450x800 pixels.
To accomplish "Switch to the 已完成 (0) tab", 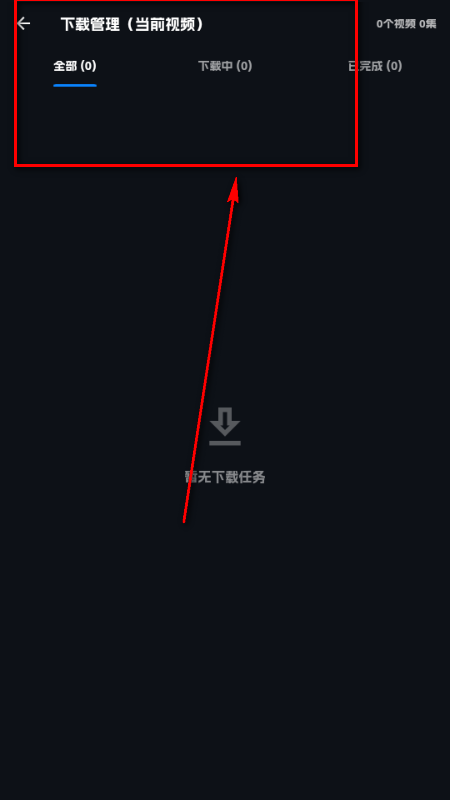I will pos(375,66).
